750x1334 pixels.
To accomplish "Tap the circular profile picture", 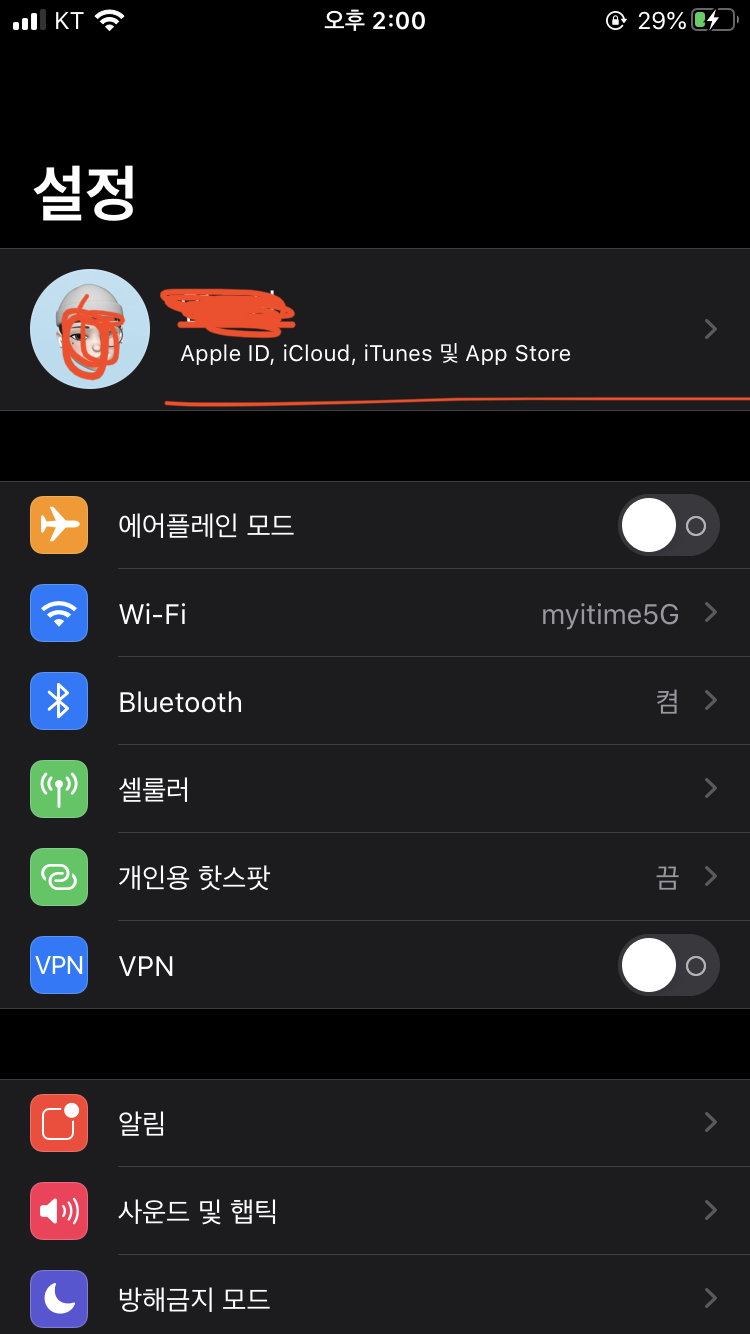I will point(90,329).
